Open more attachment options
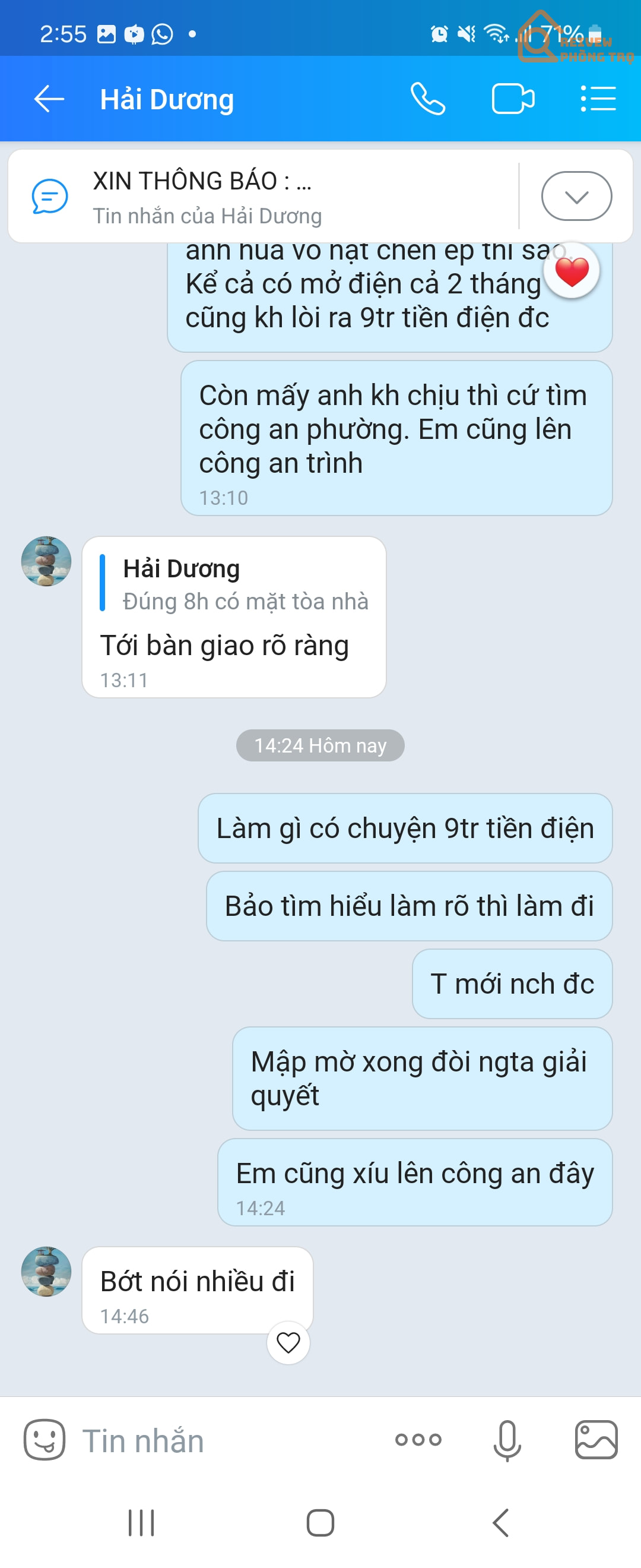 [418, 1440]
